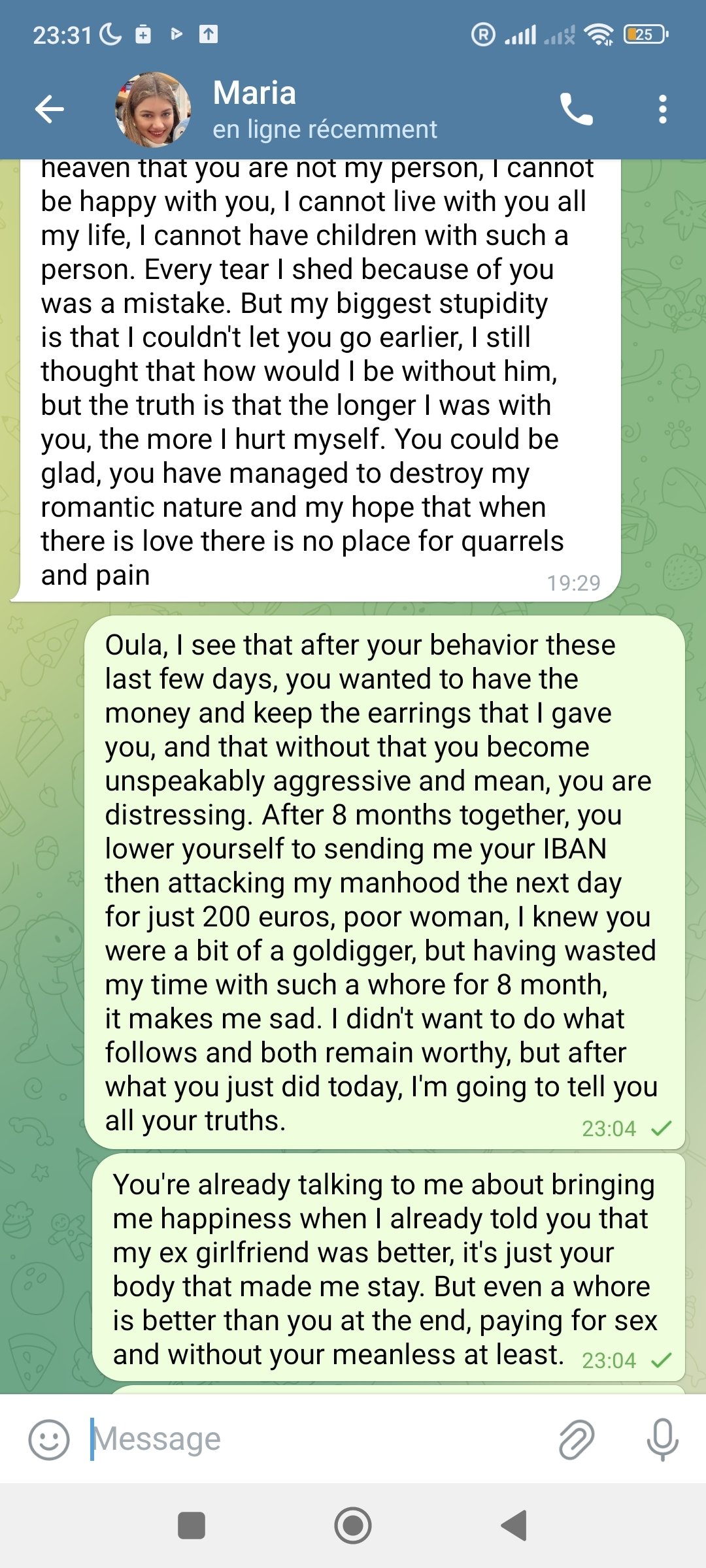Tap the microphone to record voice
Viewport: 706px width, 1568px height.
662,1439
